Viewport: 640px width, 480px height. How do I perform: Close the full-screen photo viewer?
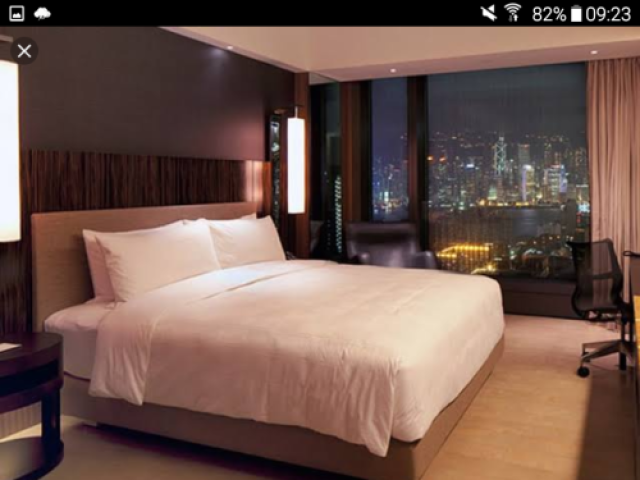[x=24, y=51]
